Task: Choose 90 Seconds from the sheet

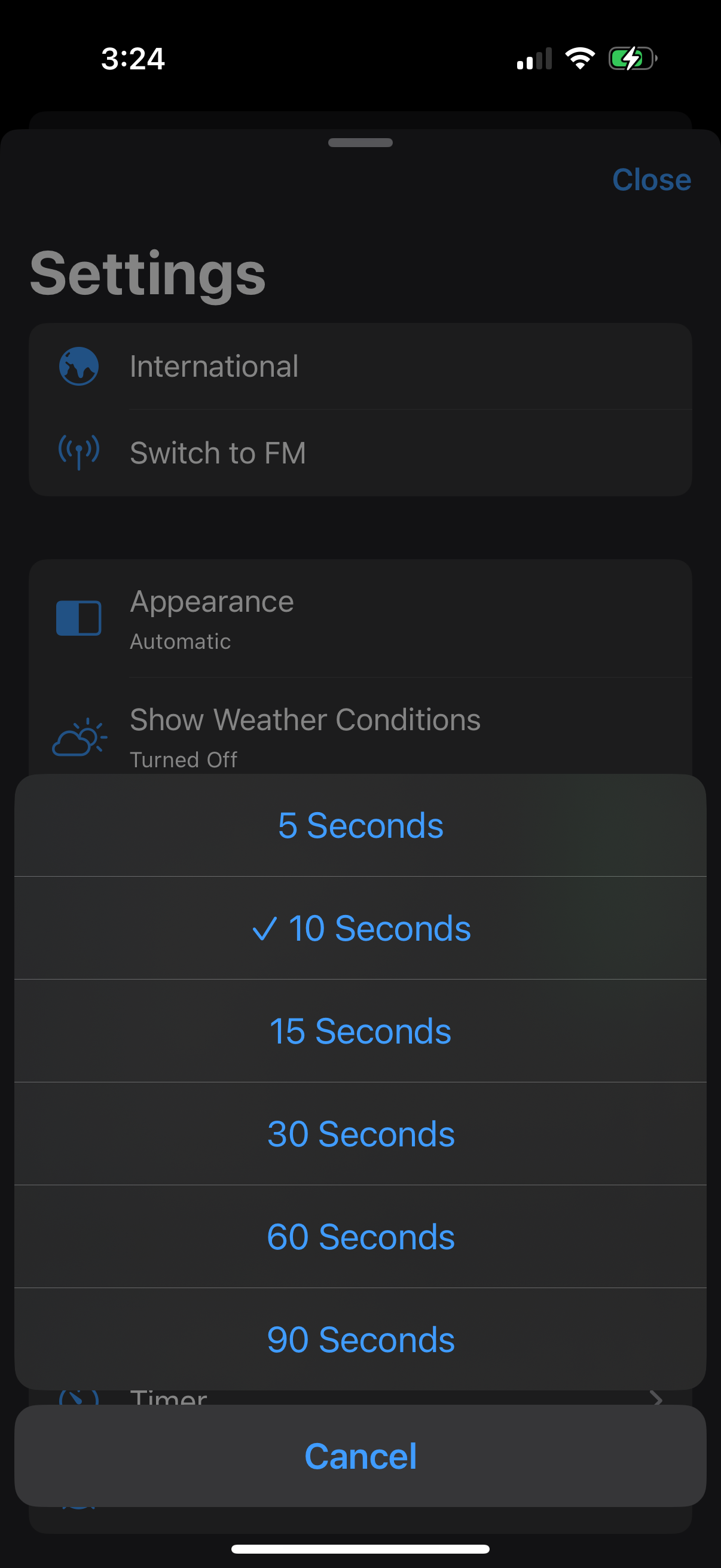Action: pos(360,1338)
